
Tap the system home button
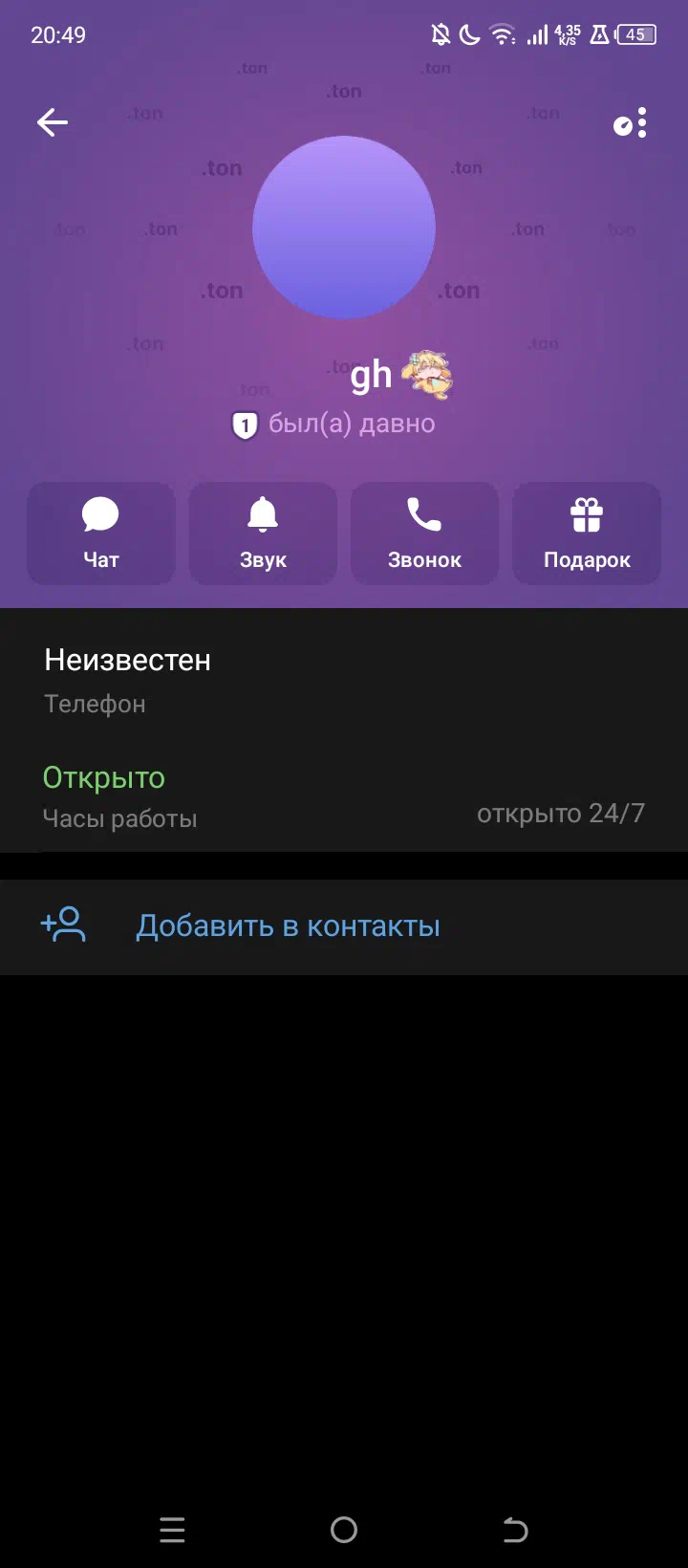(344, 1530)
